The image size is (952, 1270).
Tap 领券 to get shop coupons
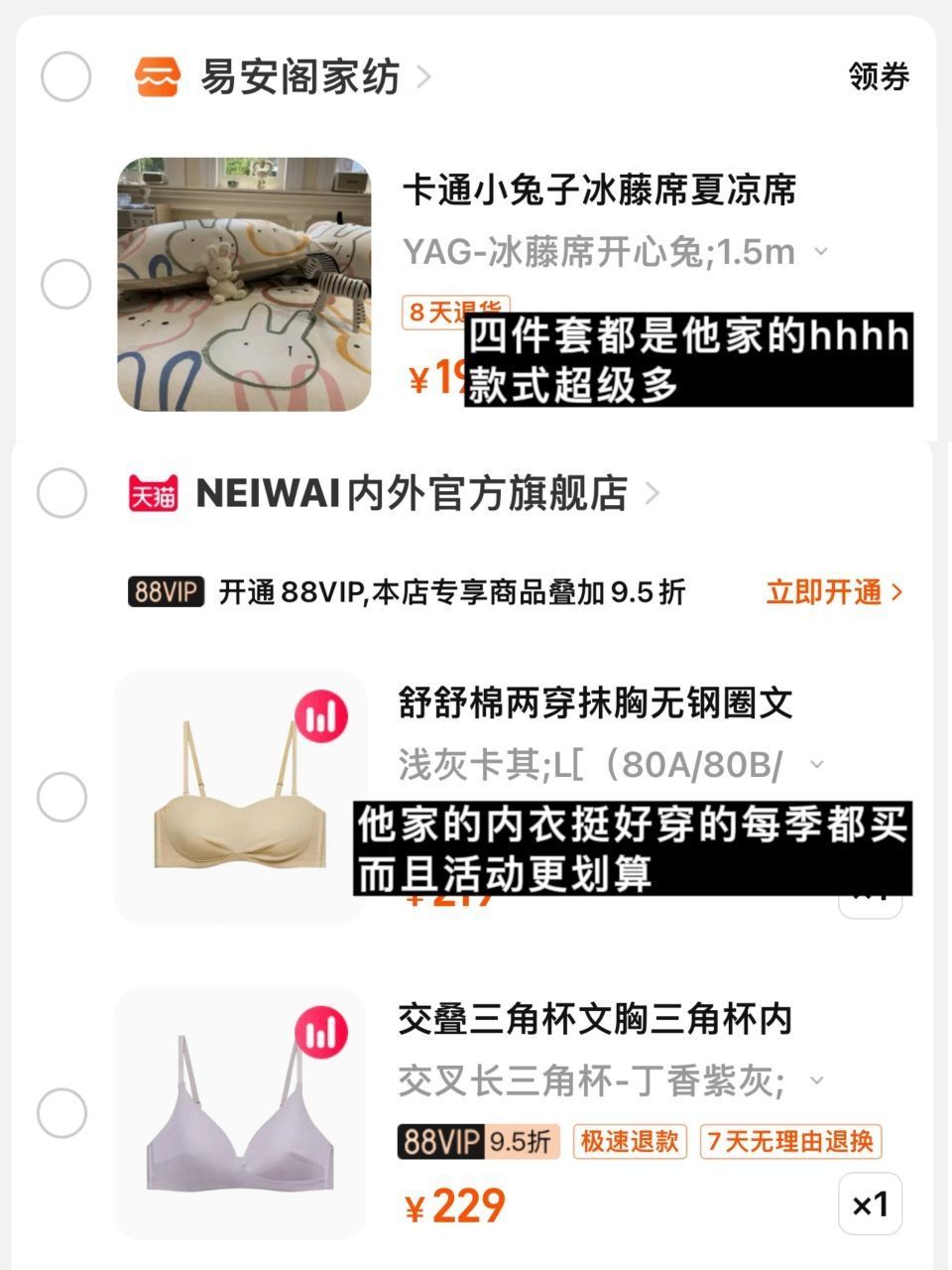click(x=879, y=76)
